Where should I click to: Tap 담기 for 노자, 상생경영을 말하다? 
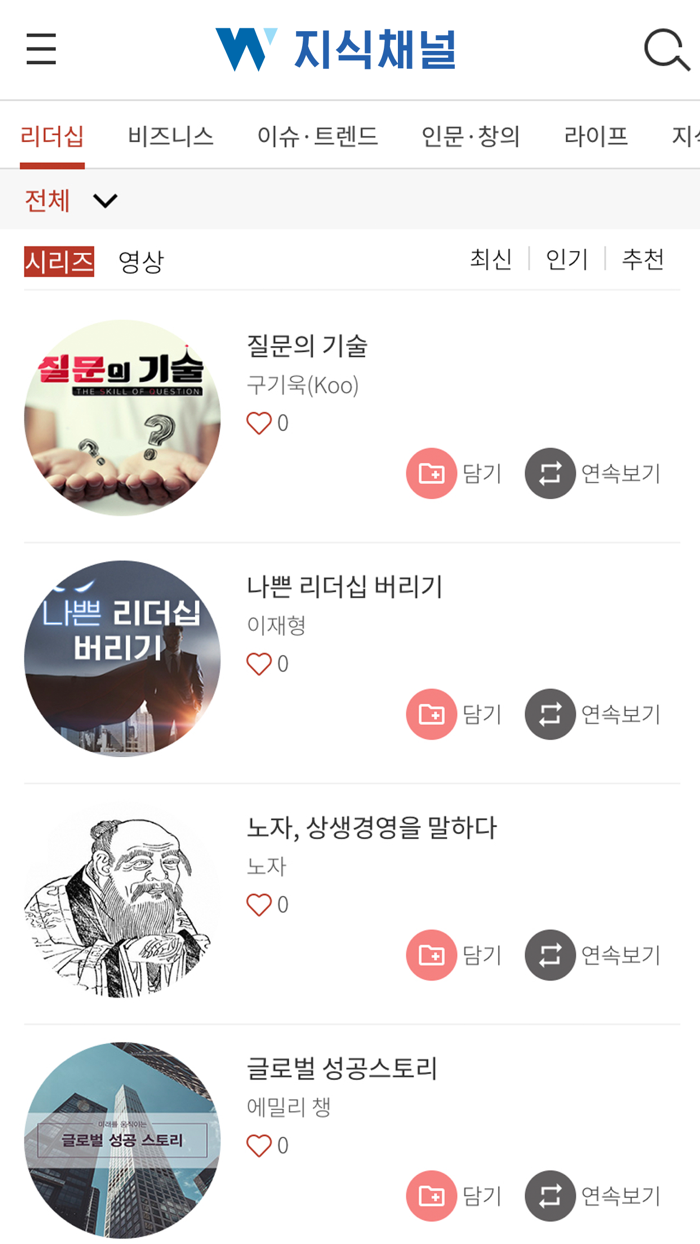coord(454,955)
